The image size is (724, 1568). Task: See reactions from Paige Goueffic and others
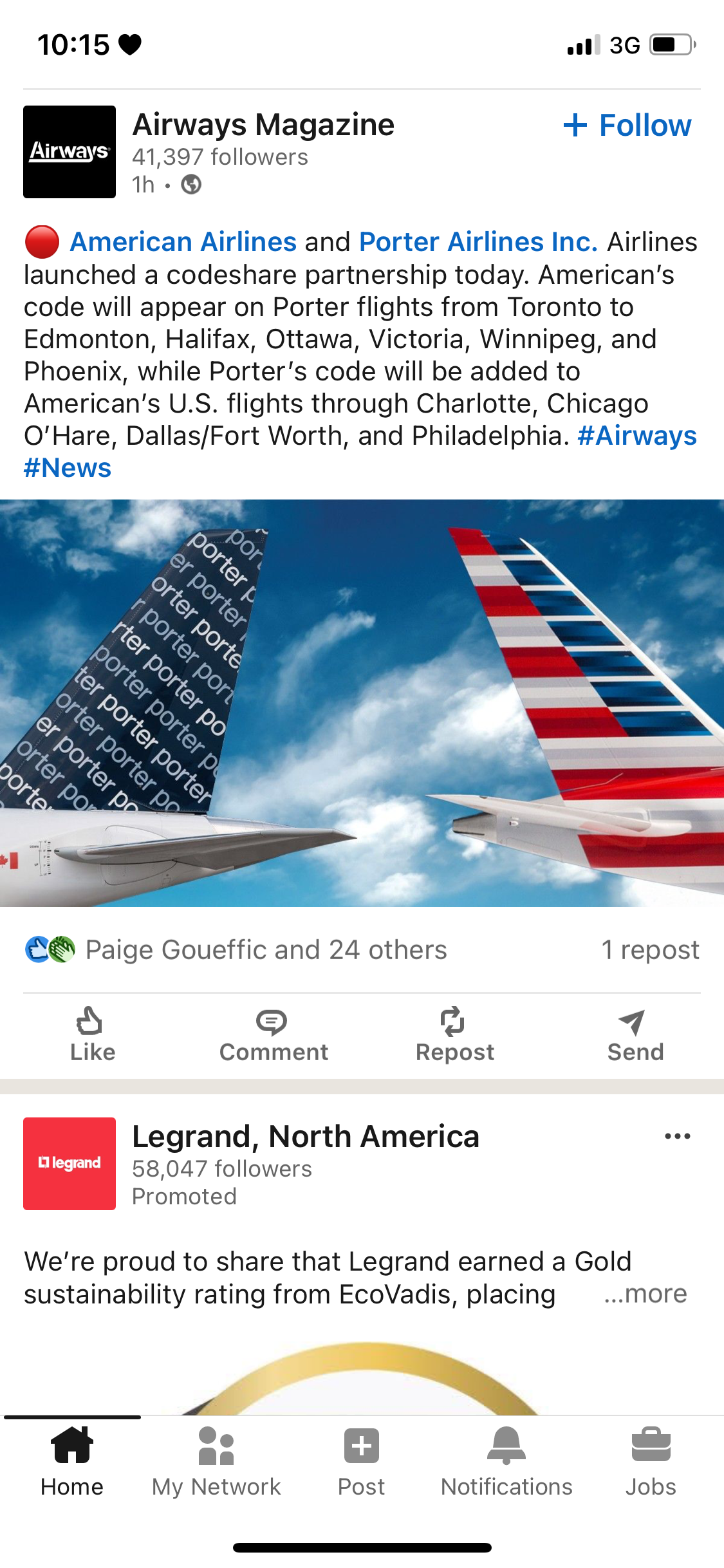pyautogui.click(x=265, y=950)
